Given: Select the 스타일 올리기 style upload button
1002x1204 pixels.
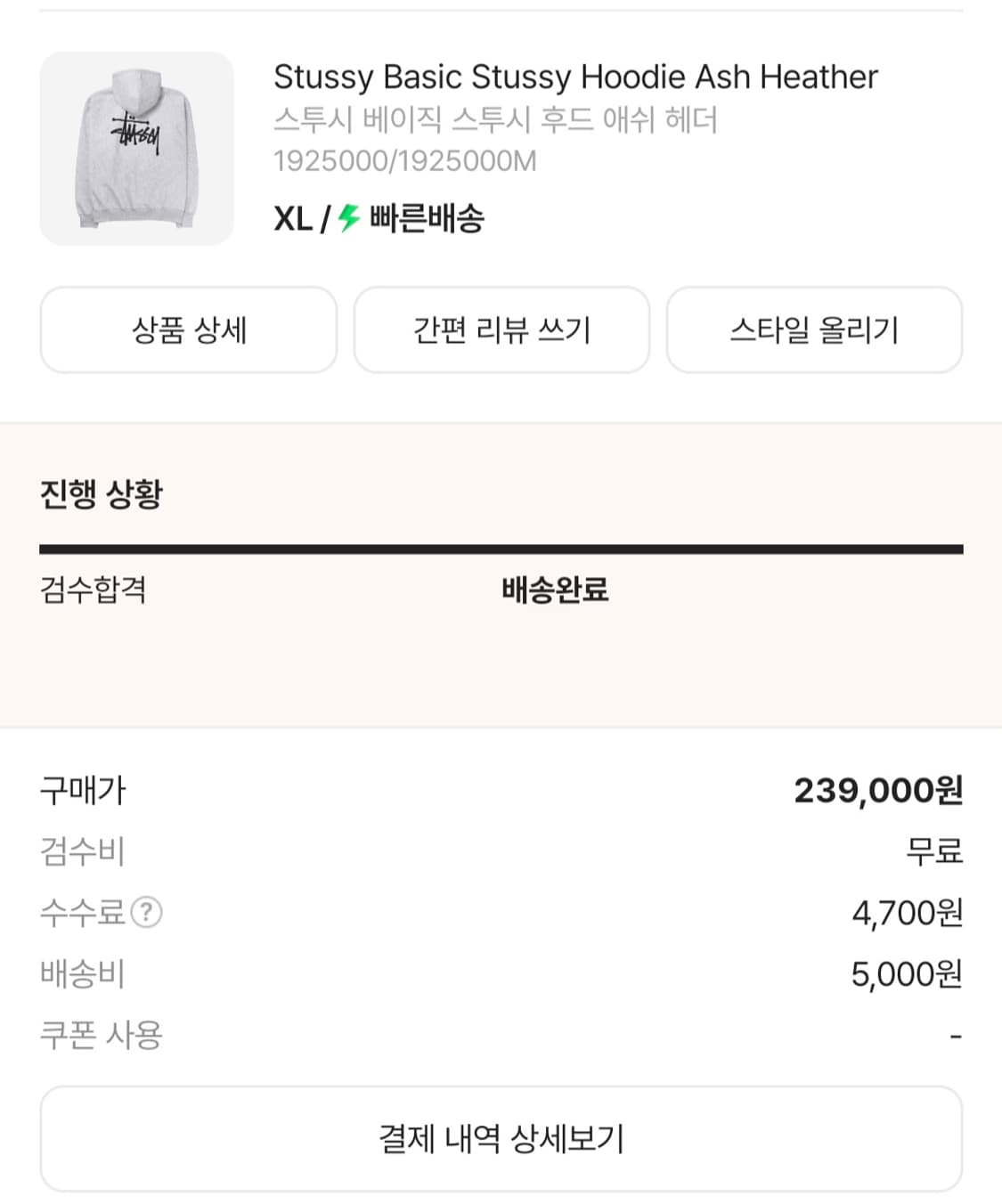Looking at the screenshot, I should click(814, 330).
